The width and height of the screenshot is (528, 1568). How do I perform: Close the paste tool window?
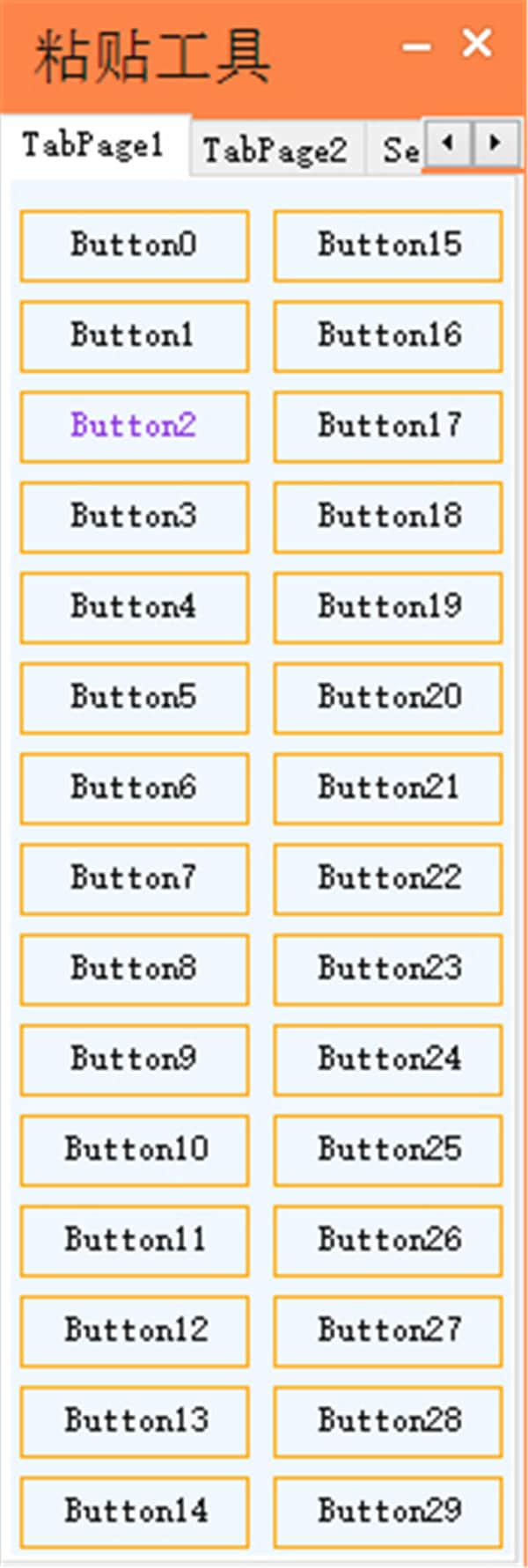point(477,43)
